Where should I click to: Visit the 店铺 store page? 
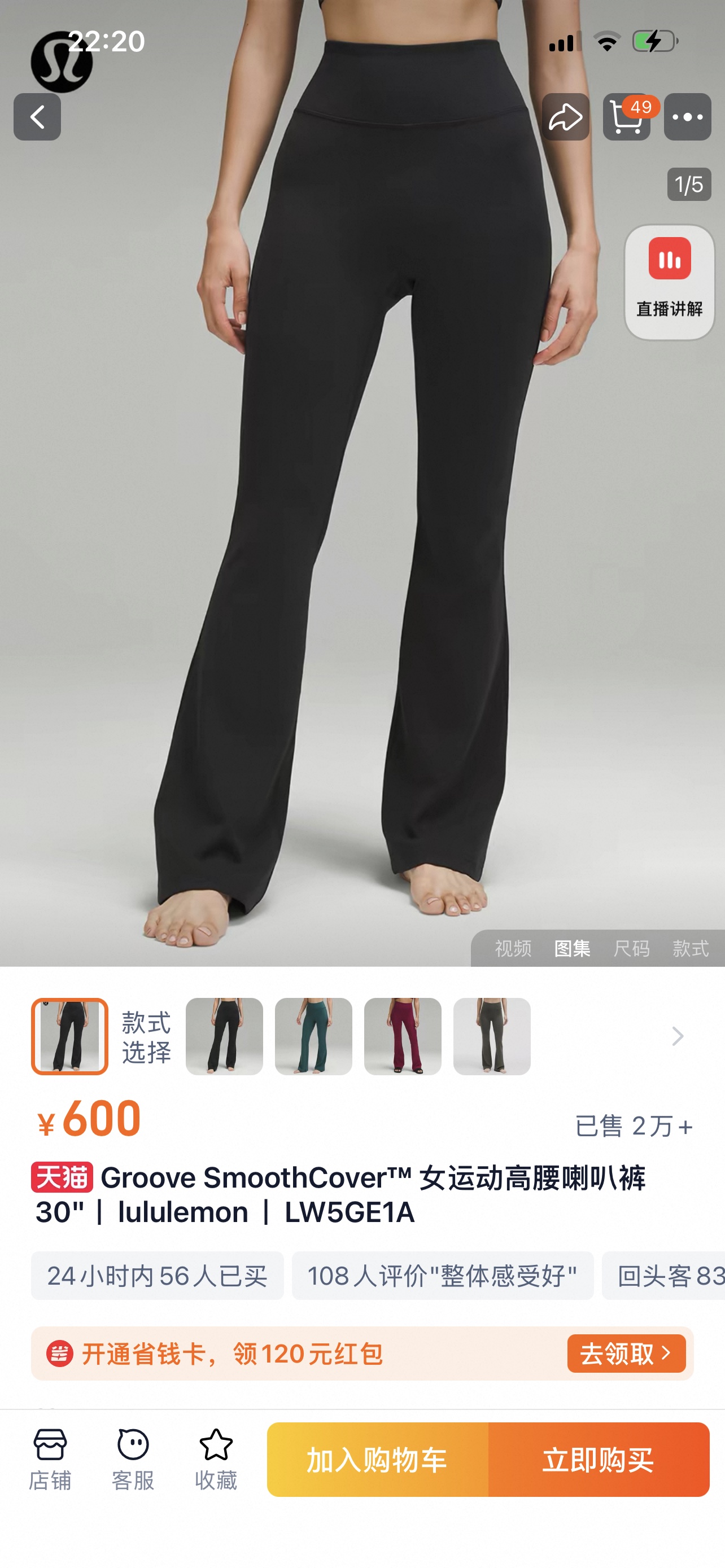coord(50,1460)
